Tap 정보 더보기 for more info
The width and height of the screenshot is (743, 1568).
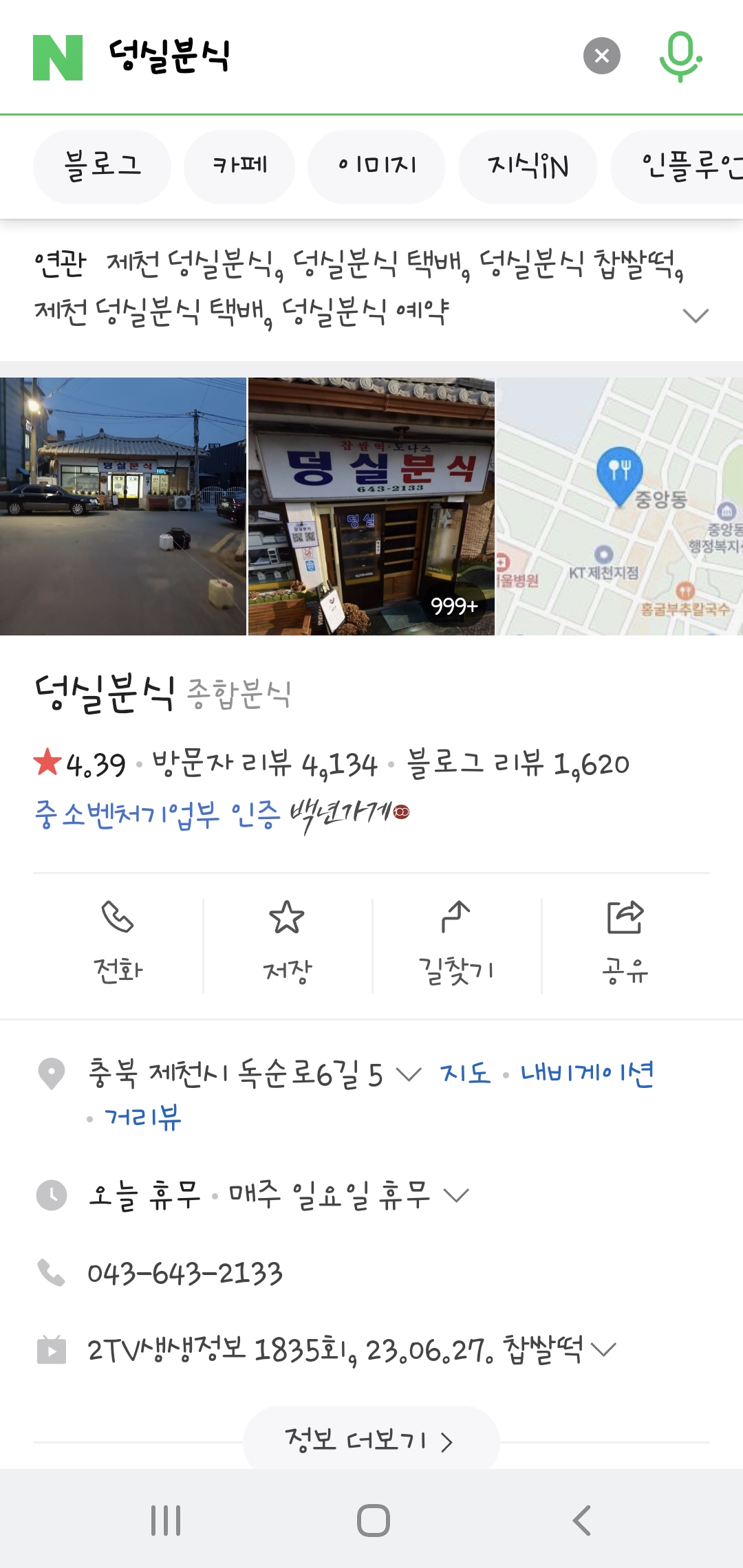click(371, 1440)
